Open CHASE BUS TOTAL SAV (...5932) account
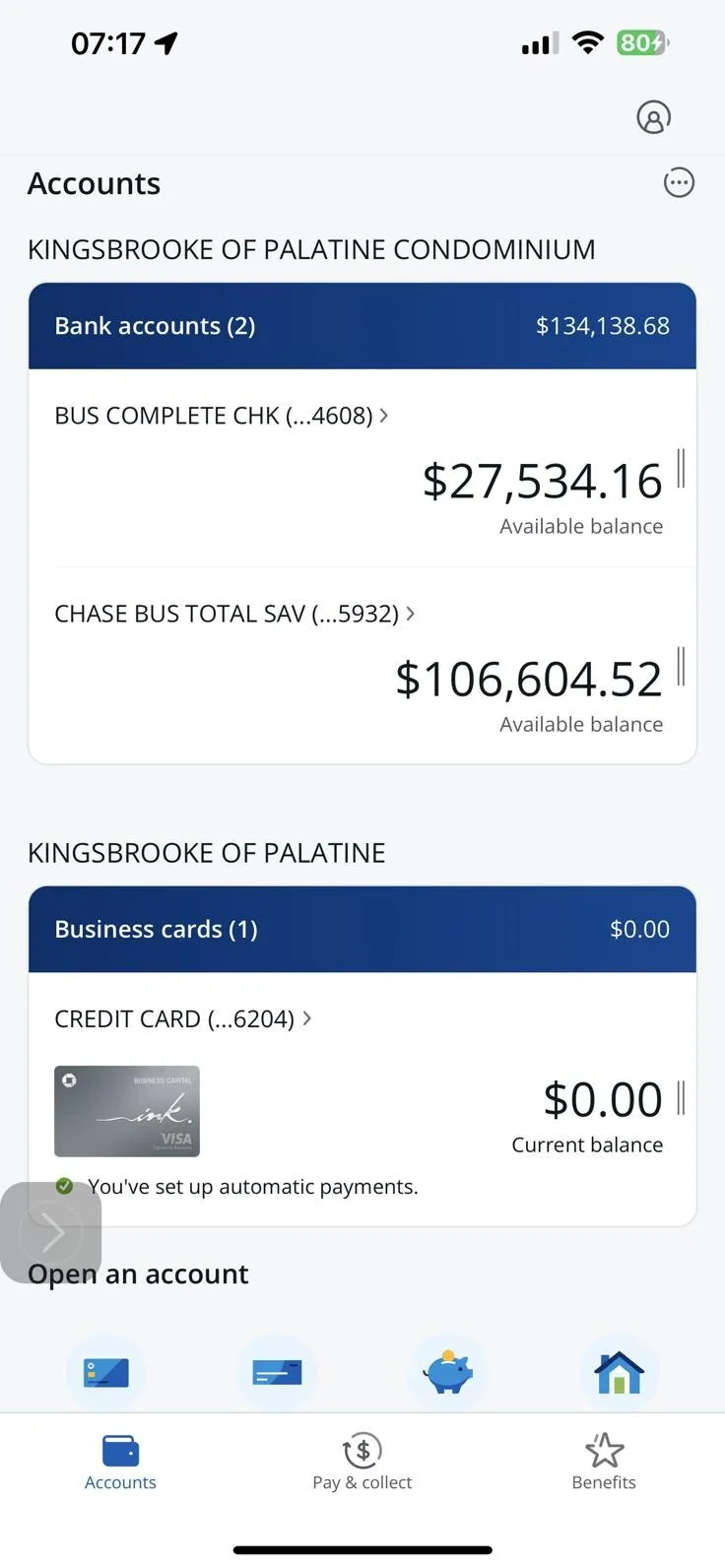 (234, 614)
